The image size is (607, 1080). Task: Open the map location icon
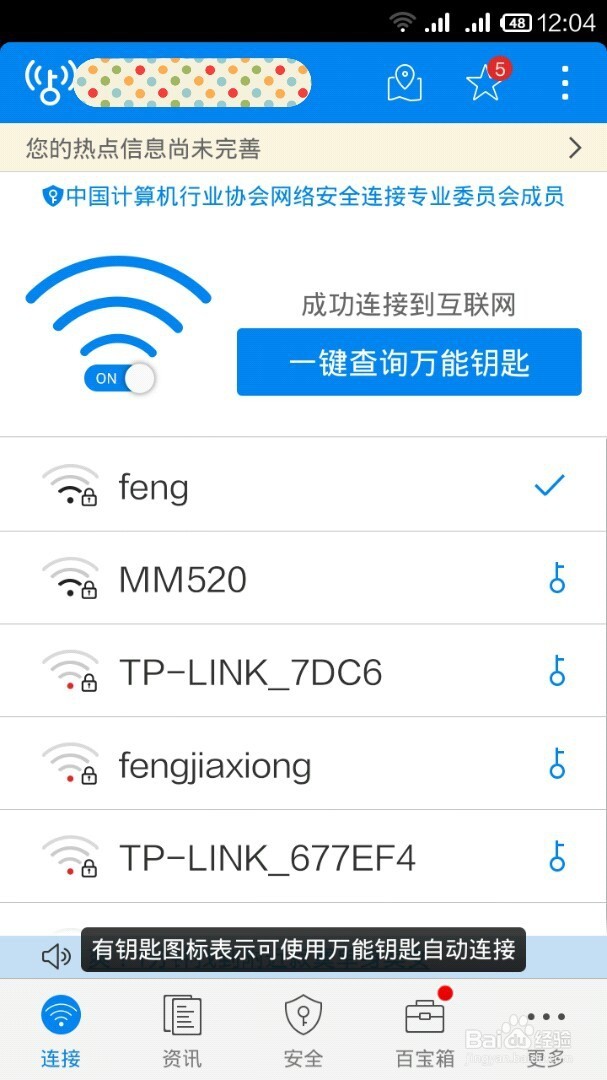pos(404,83)
